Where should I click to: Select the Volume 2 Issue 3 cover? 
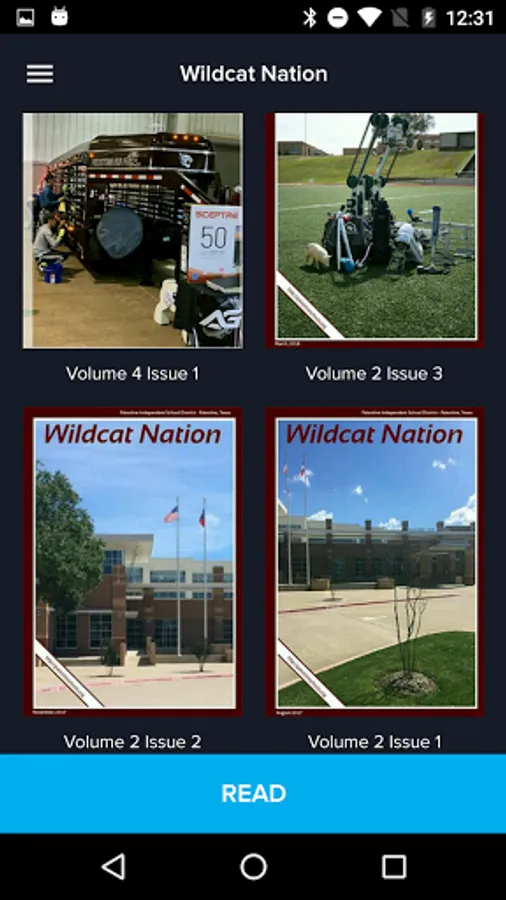click(x=375, y=230)
